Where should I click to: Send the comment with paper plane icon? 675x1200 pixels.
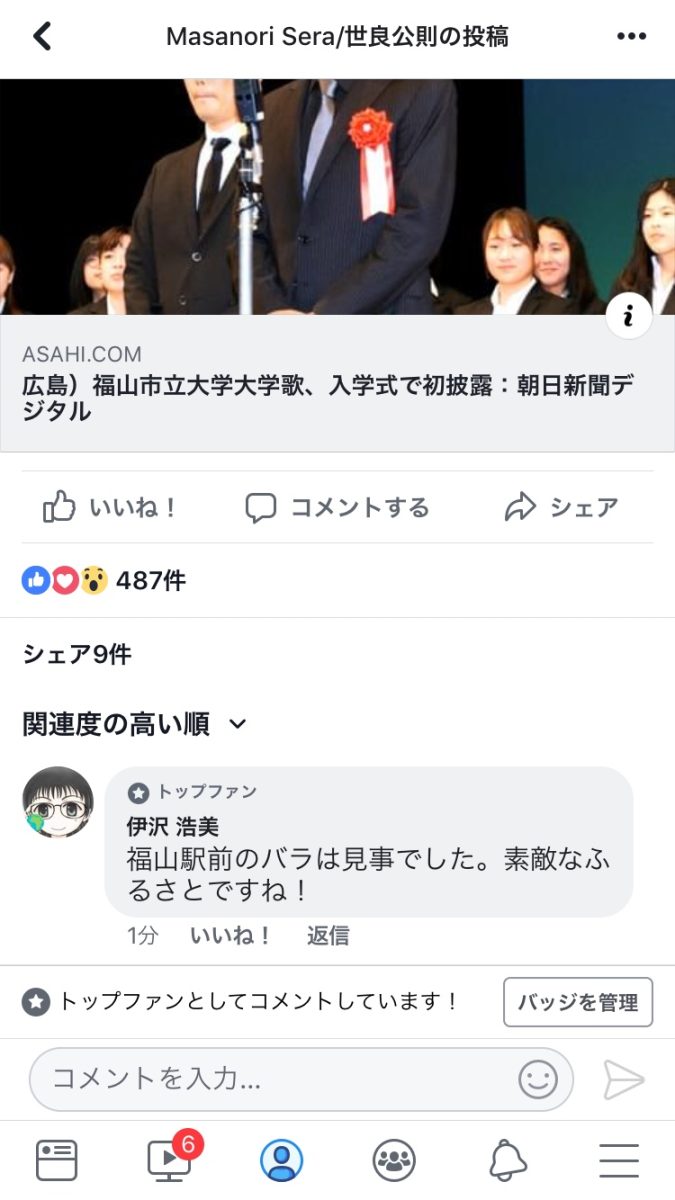(x=624, y=1079)
